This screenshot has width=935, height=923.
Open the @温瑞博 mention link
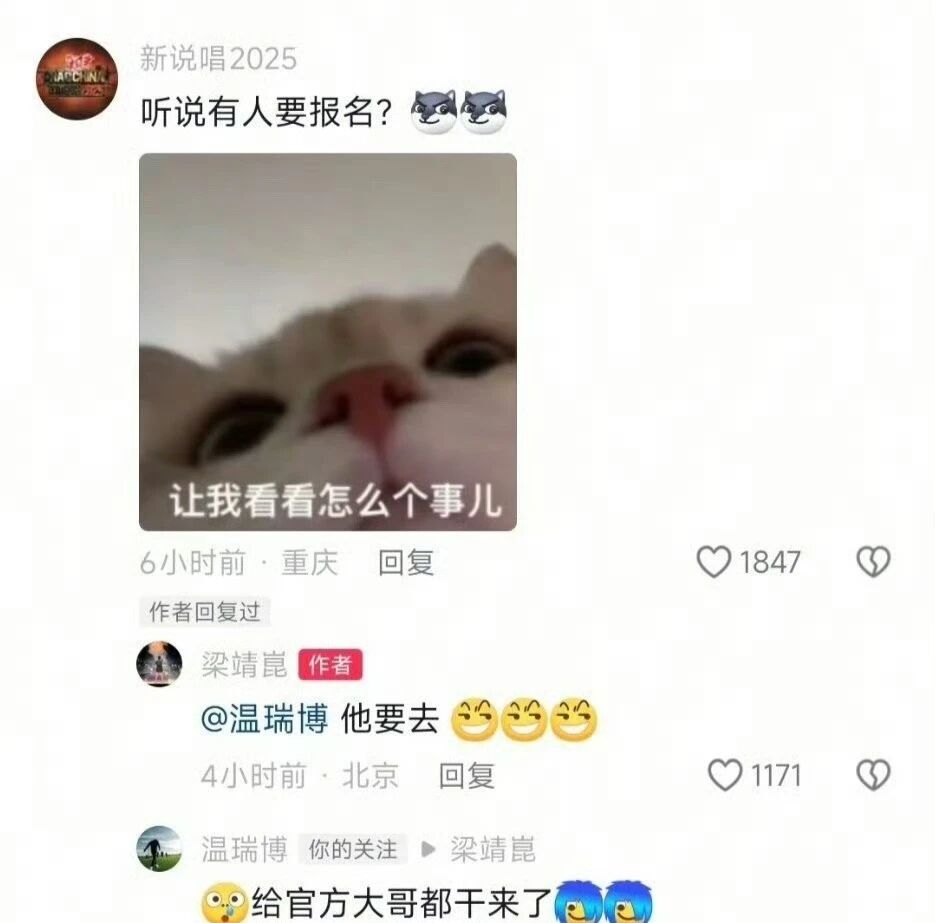264,720
